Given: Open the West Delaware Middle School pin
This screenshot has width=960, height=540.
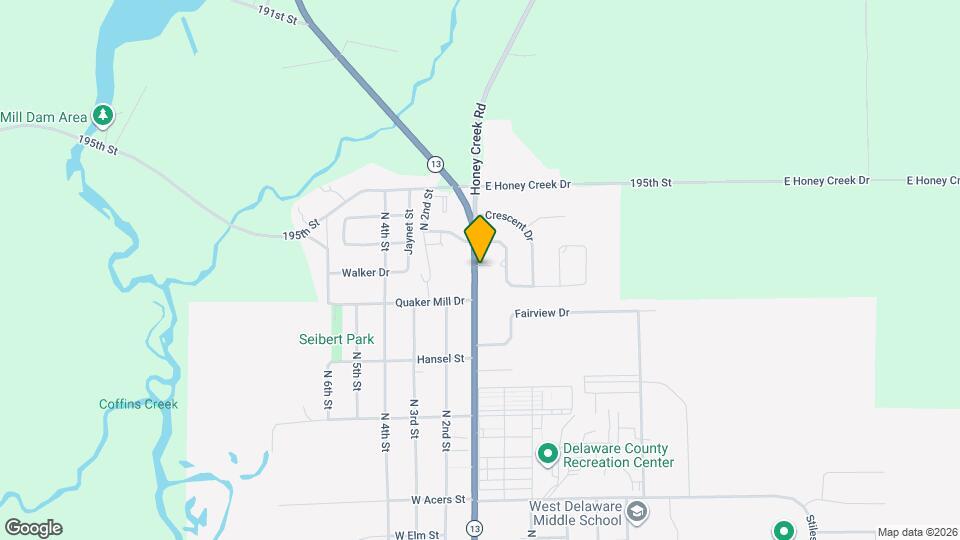Looking at the screenshot, I should click(636, 514).
